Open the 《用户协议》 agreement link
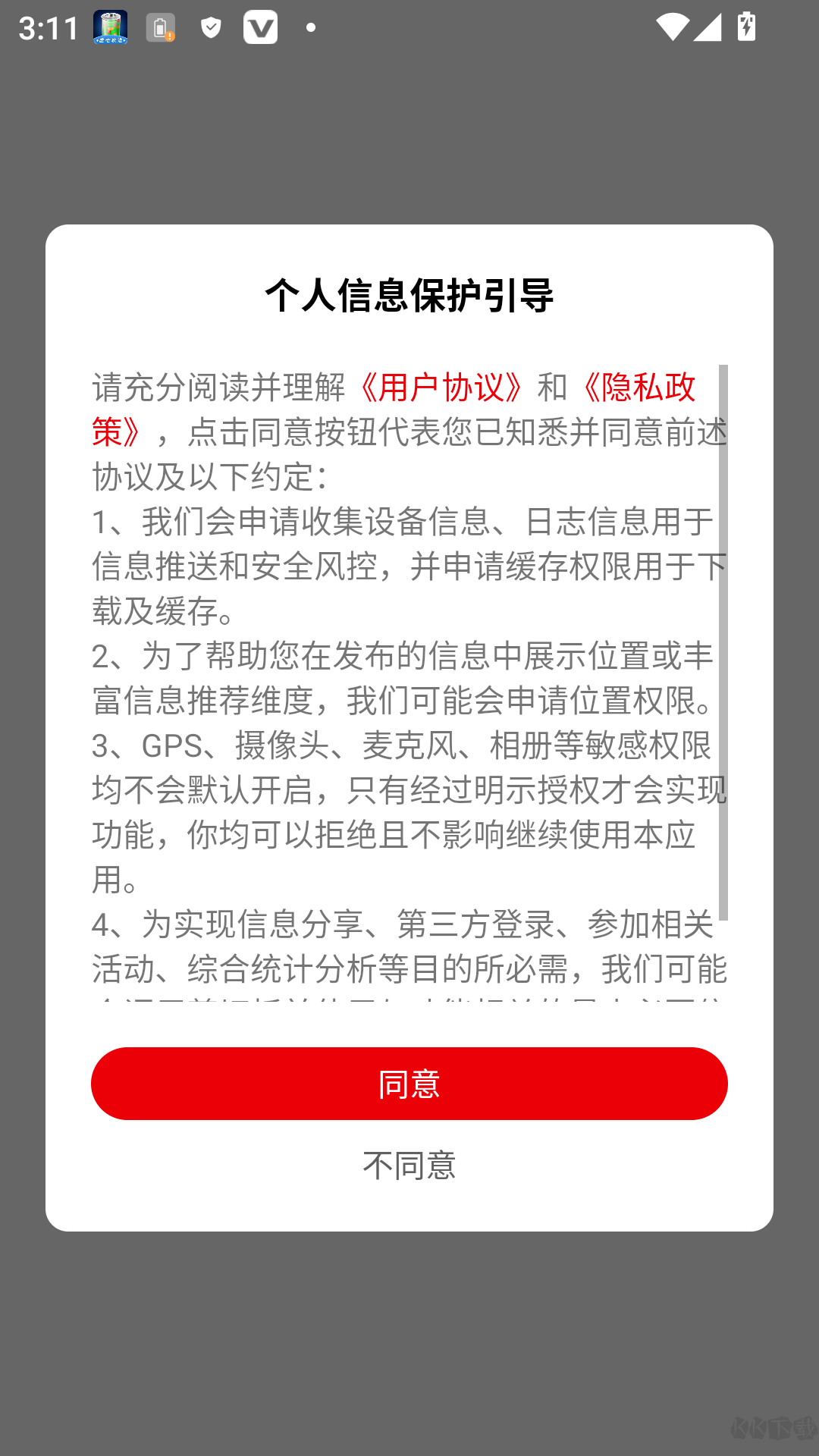 441,388
